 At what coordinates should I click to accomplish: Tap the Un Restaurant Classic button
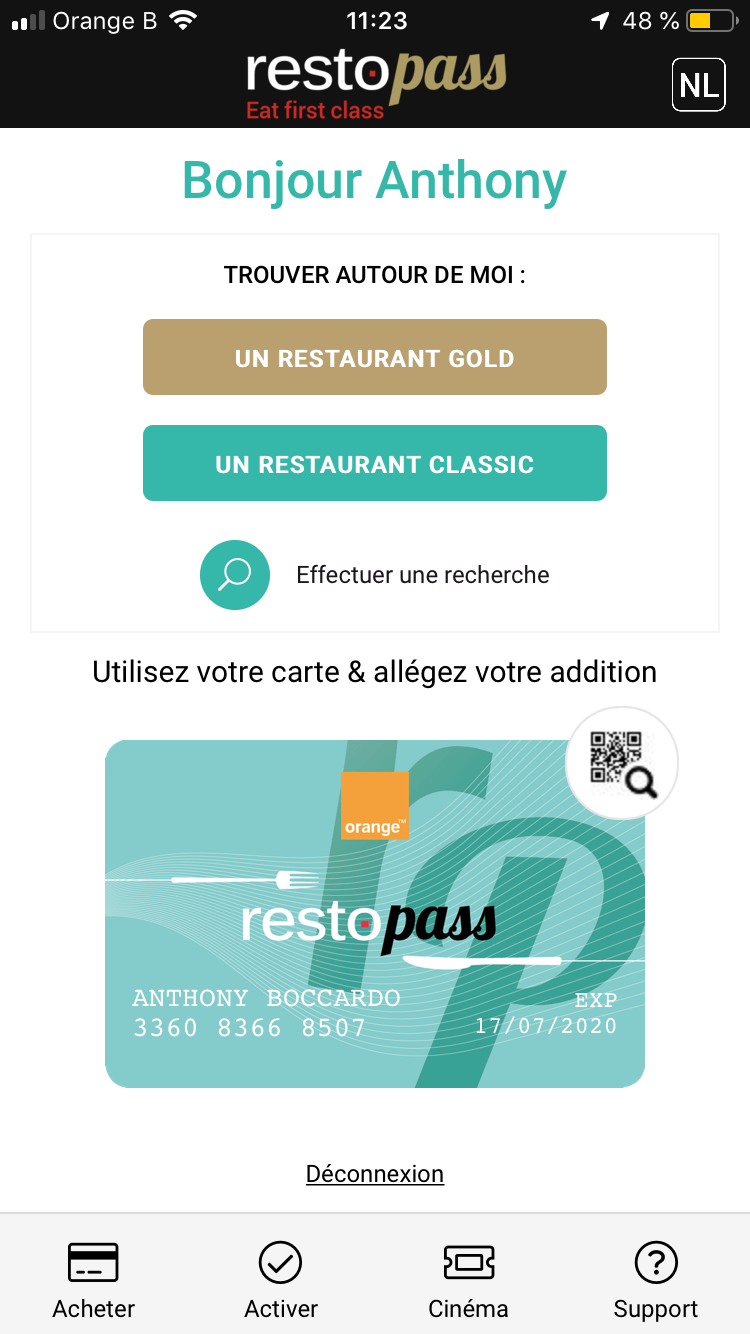click(375, 463)
